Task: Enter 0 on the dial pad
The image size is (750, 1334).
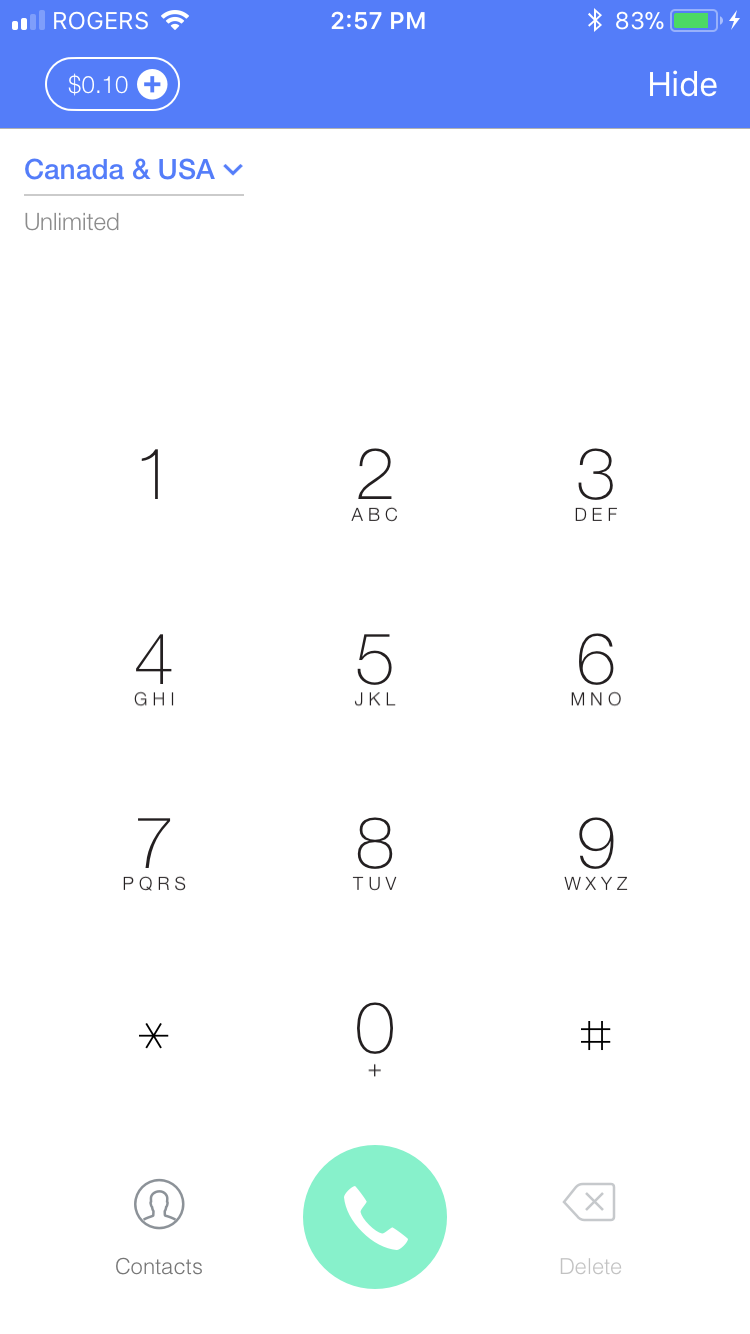Action: coord(375,1036)
